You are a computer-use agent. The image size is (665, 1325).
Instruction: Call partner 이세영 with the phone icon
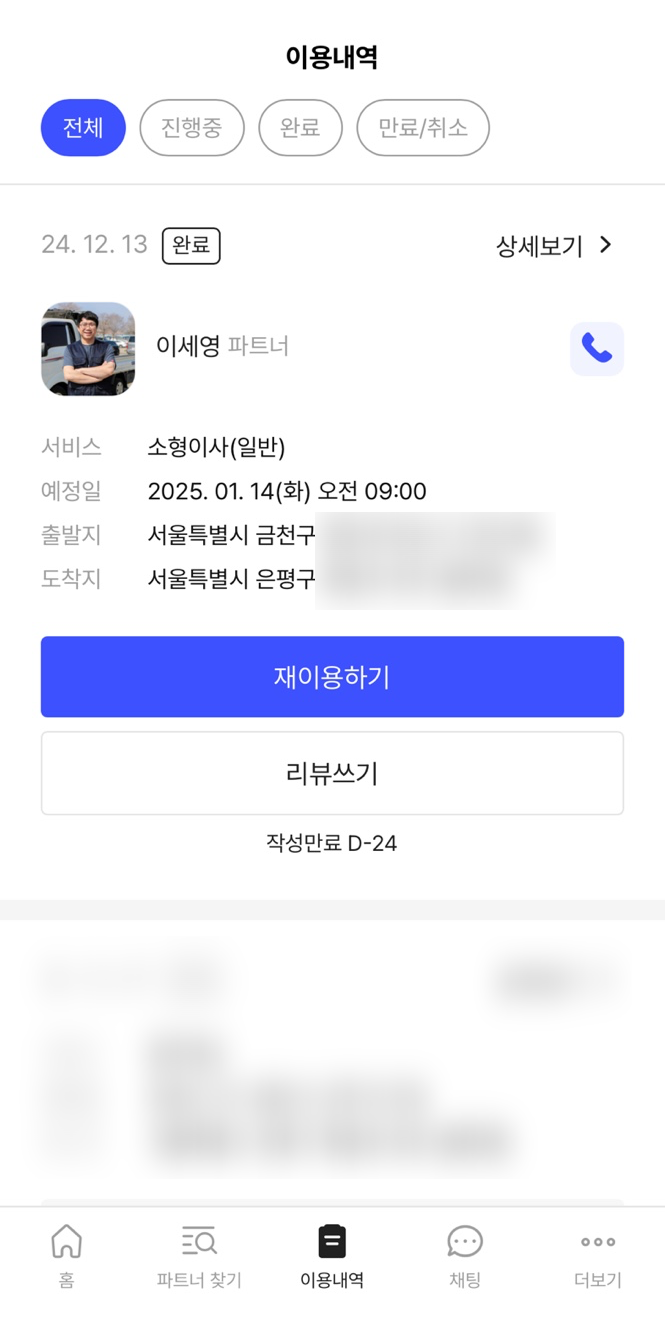(x=597, y=349)
